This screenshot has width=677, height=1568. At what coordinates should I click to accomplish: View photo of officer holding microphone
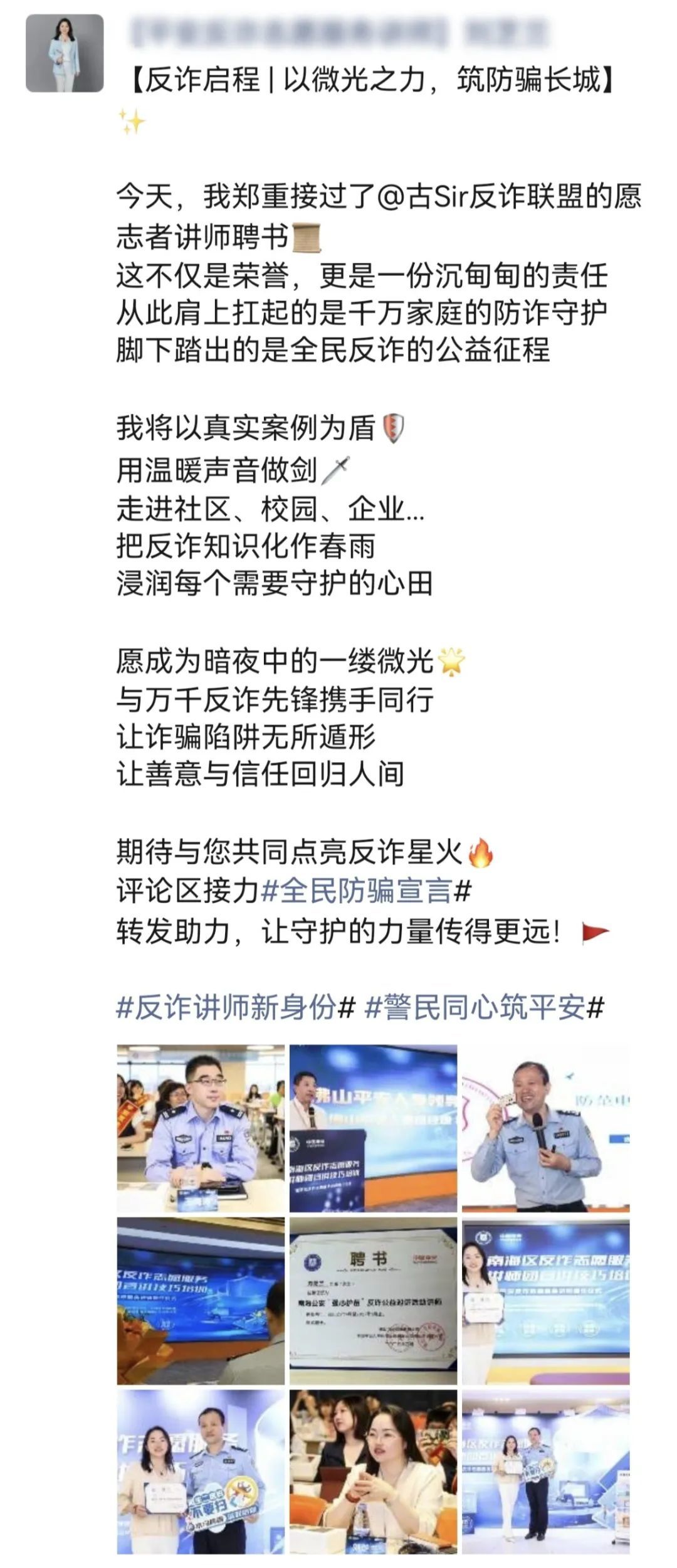(x=545, y=1128)
